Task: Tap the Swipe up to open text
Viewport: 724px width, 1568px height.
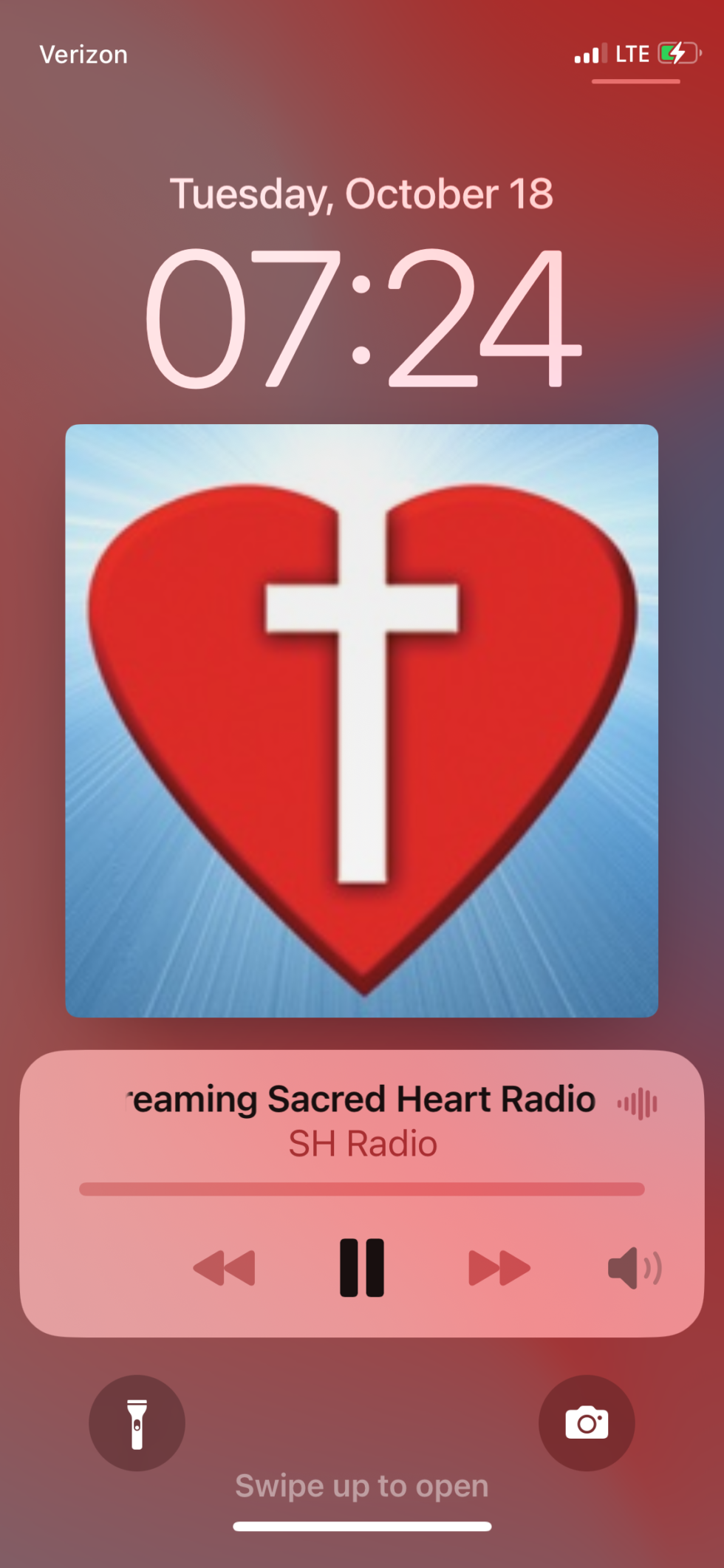Action: click(361, 1486)
